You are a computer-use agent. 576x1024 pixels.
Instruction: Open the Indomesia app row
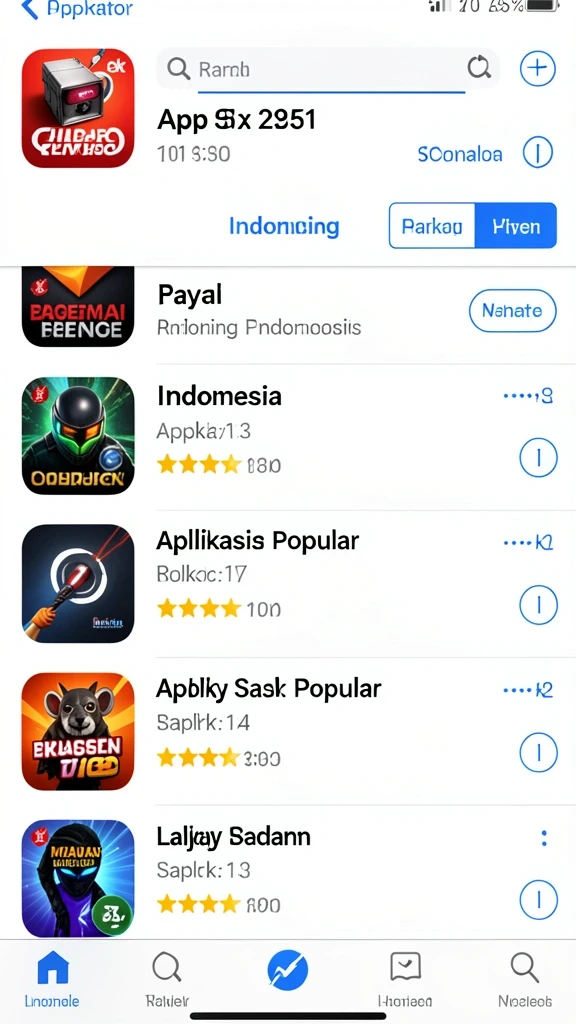[x=288, y=436]
